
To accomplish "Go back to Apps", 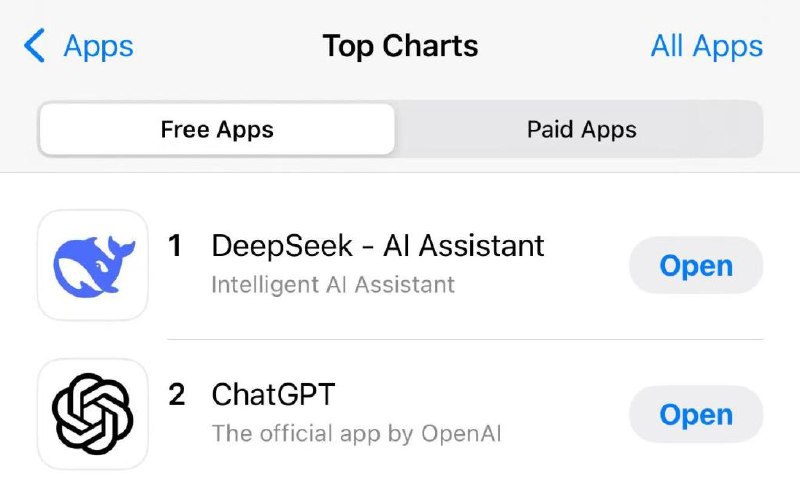I will click(80, 46).
